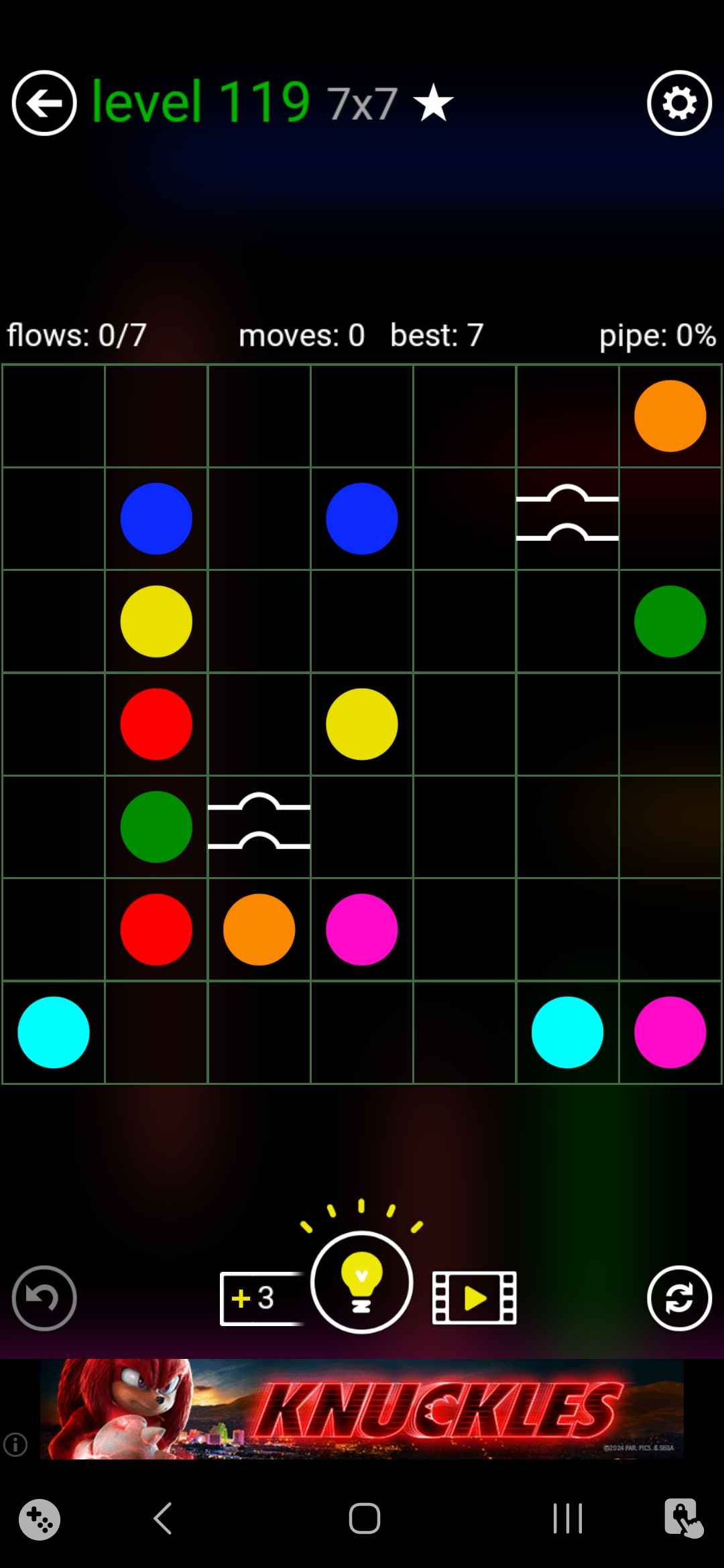Use the lightbulb hint
Screen dimensions: 724x1568
click(x=361, y=1283)
